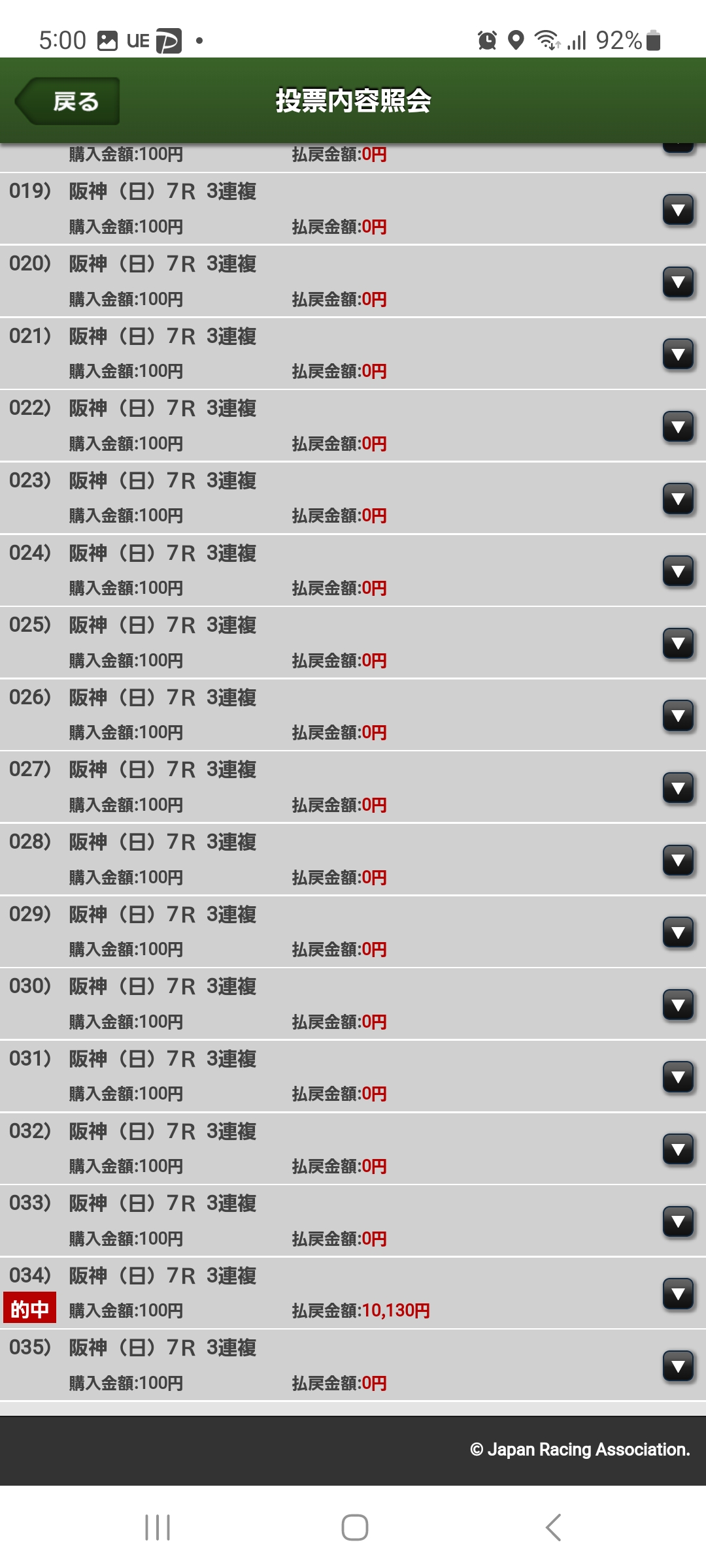The width and height of the screenshot is (706, 1568).
Task: Go to the system home screen
Action: tap(354, 1527)
